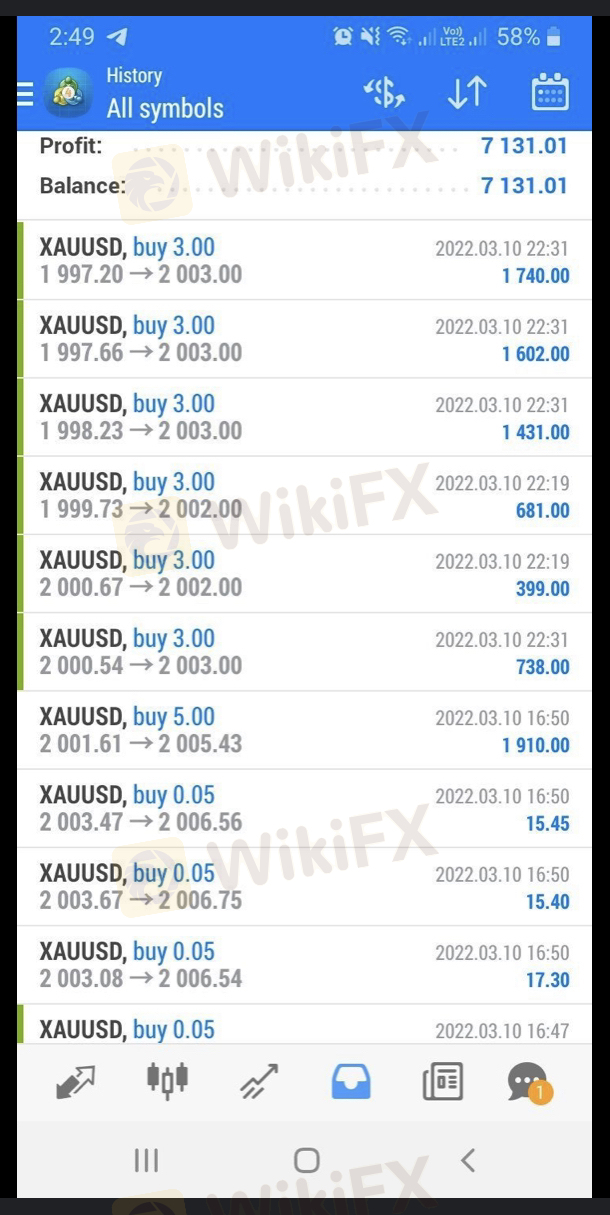
Task: Open the symbol filter with dollar icon
Action: (x=383, y=94)
